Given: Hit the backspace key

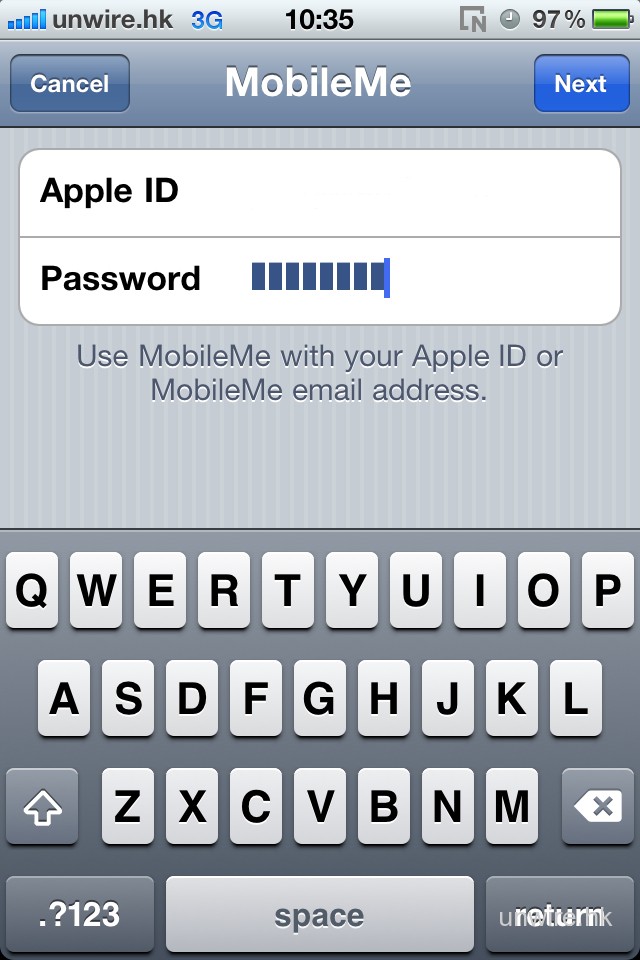Looking at the screenshot, I should pos(597,806).
